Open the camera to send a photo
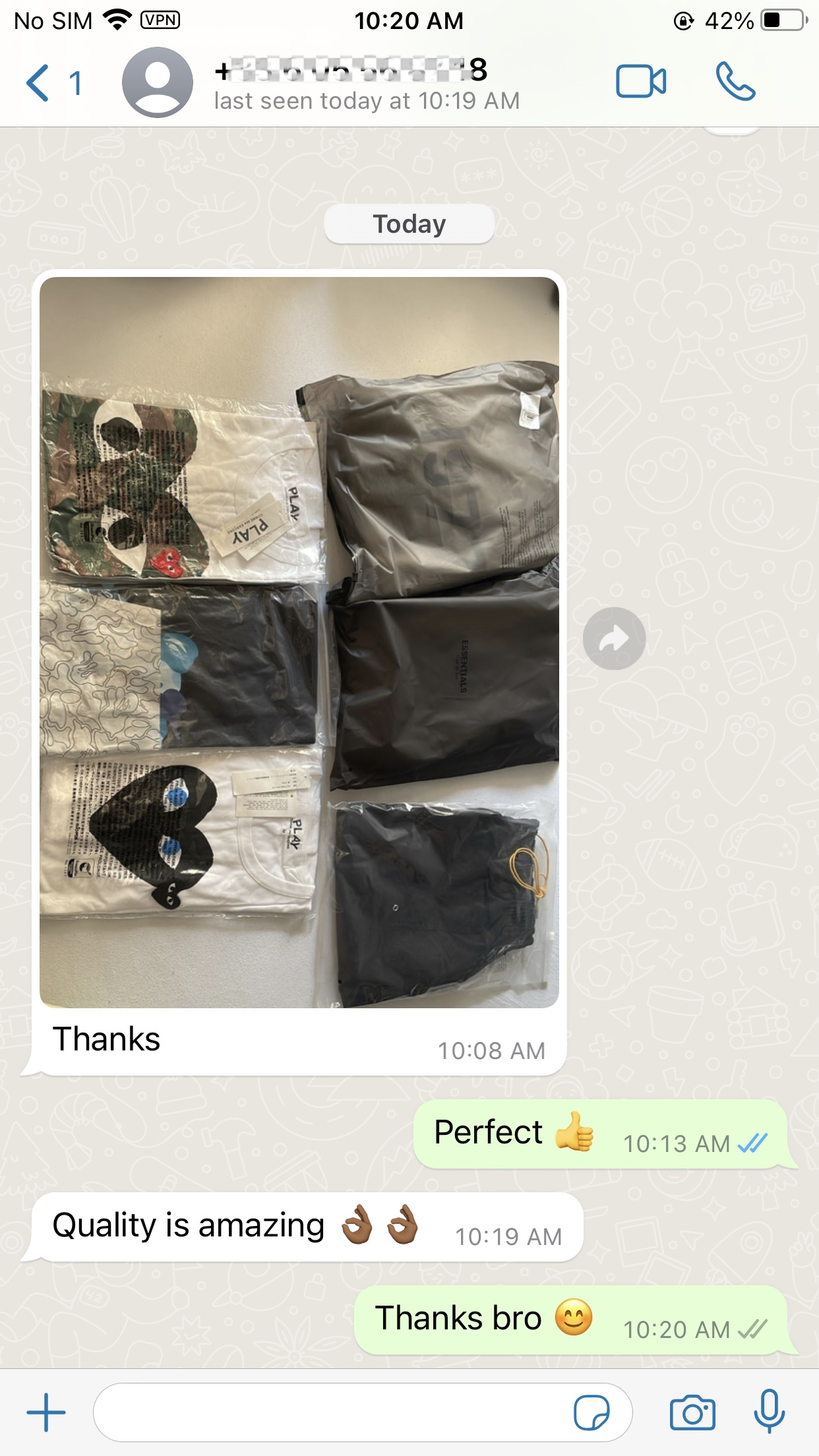The width and height of the screenshot is (819, 1456). tap(692, 1412)
